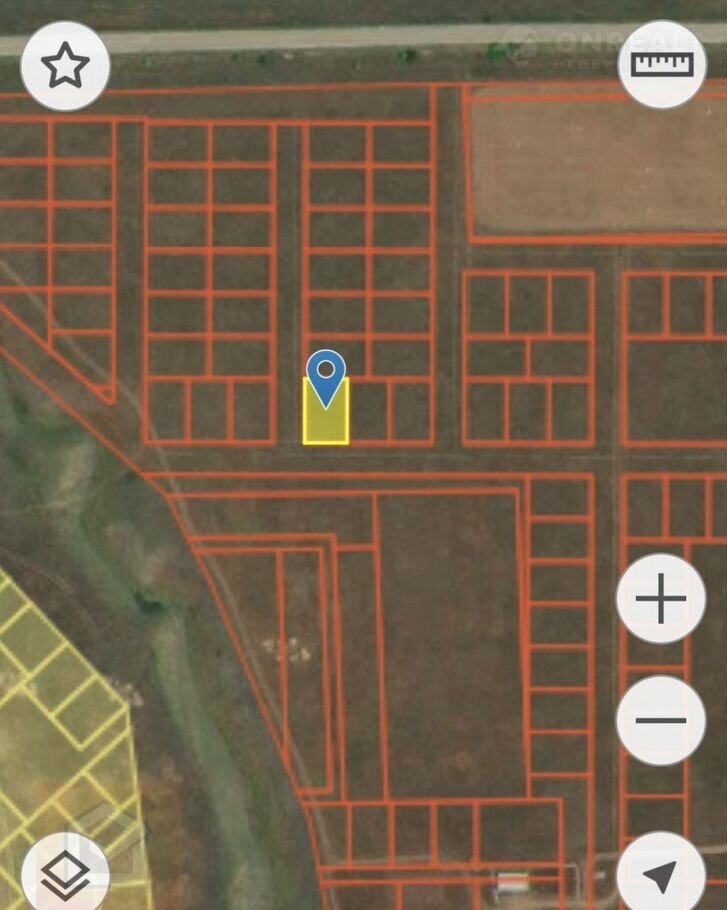
Task: Zoom out of the map with minus
Action: pyautogui.click(x=661, y=720)
